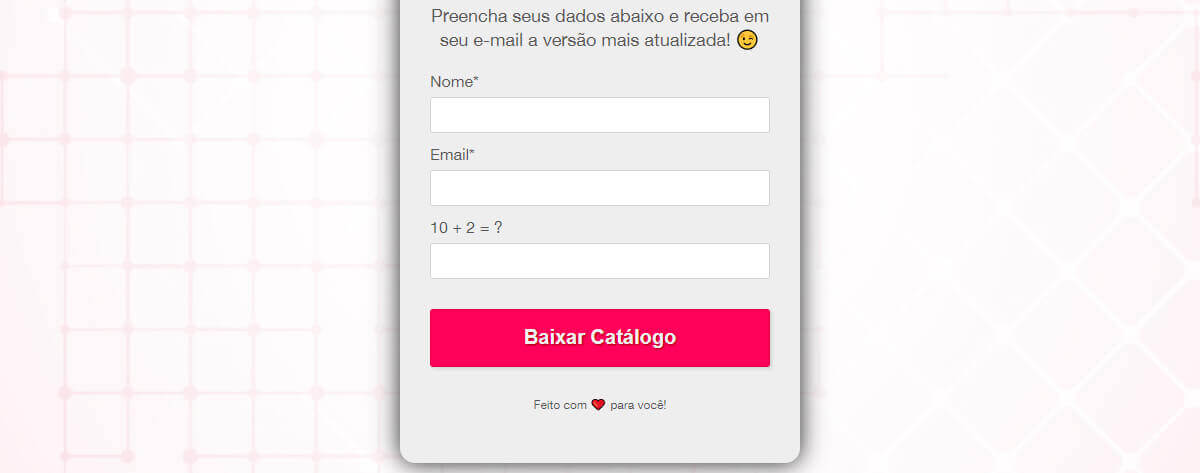Focus the Nome text field

click(x=599, y=115)
